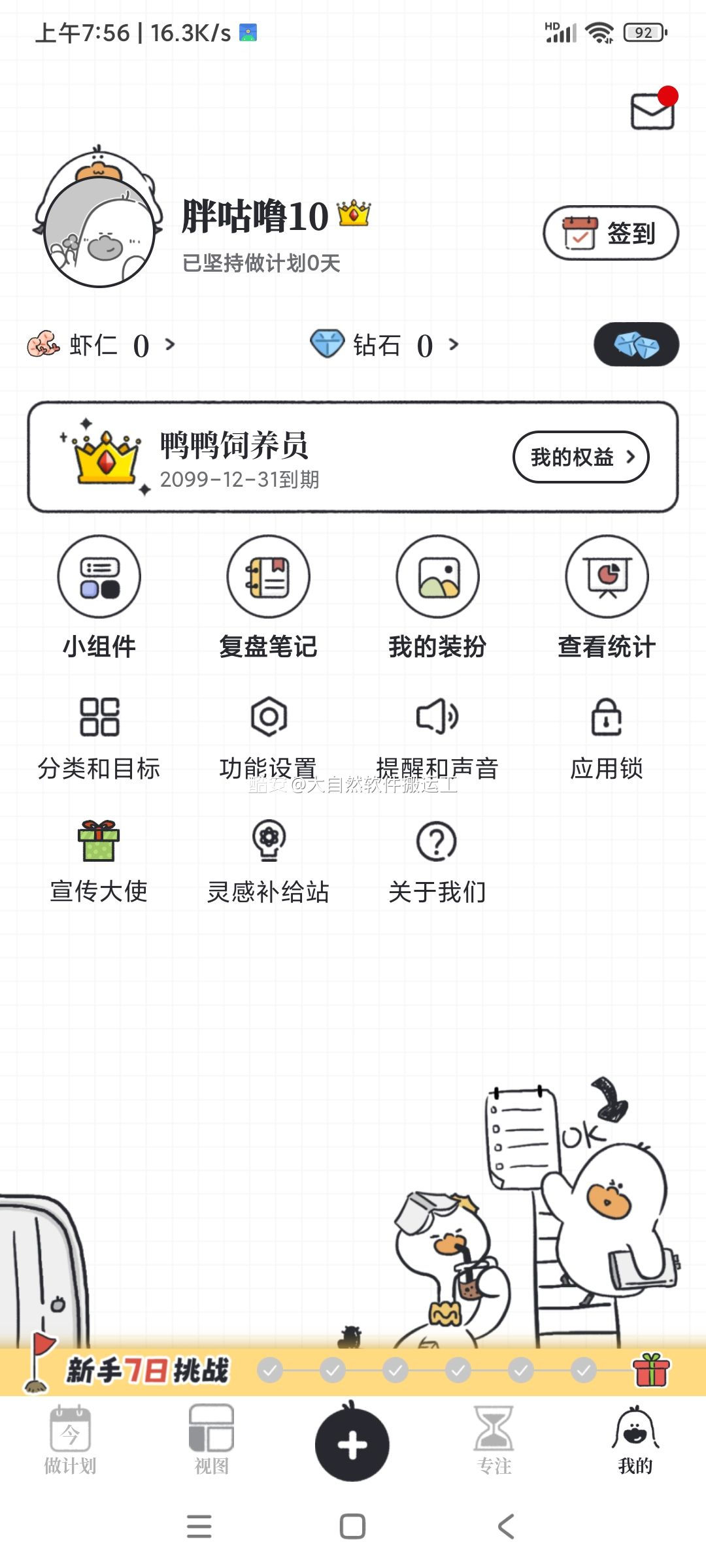Screen dimensions: 706x1568
Task: Tap the 签到 check-in button
Action: 611,233
